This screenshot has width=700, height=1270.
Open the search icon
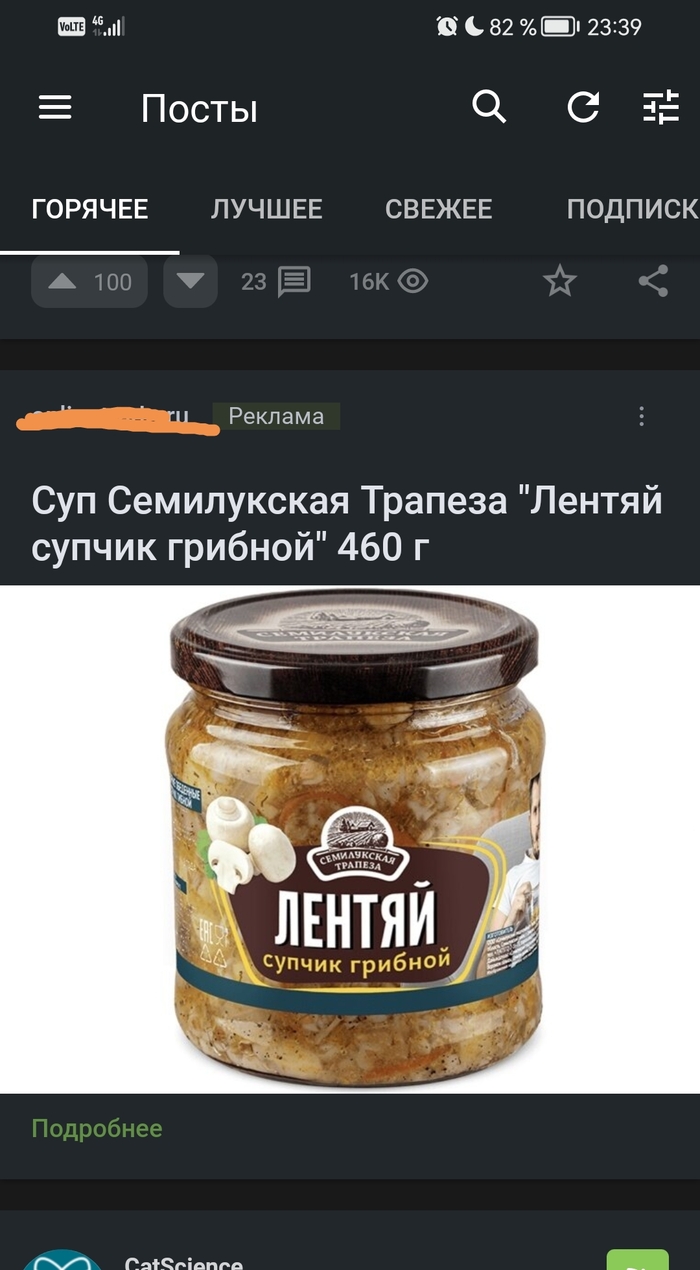click(489, 106)
